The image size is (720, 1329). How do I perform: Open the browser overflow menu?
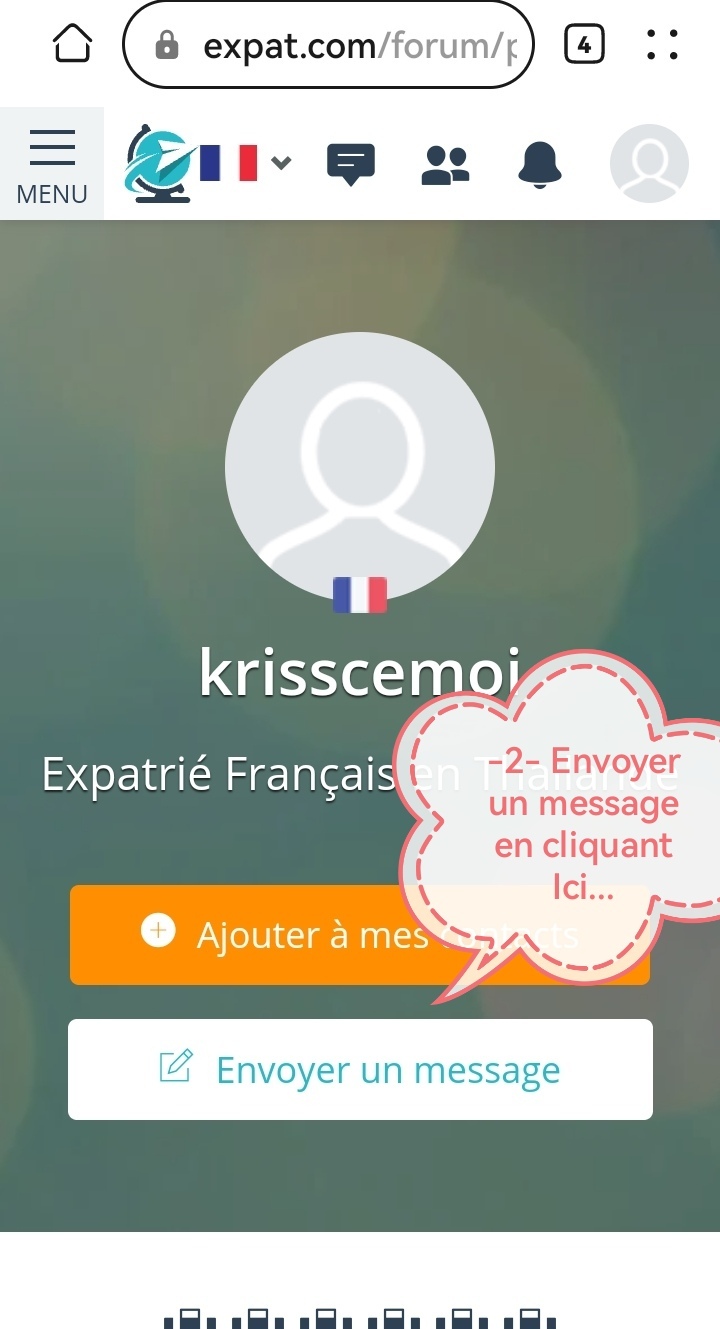pos(662,44)
